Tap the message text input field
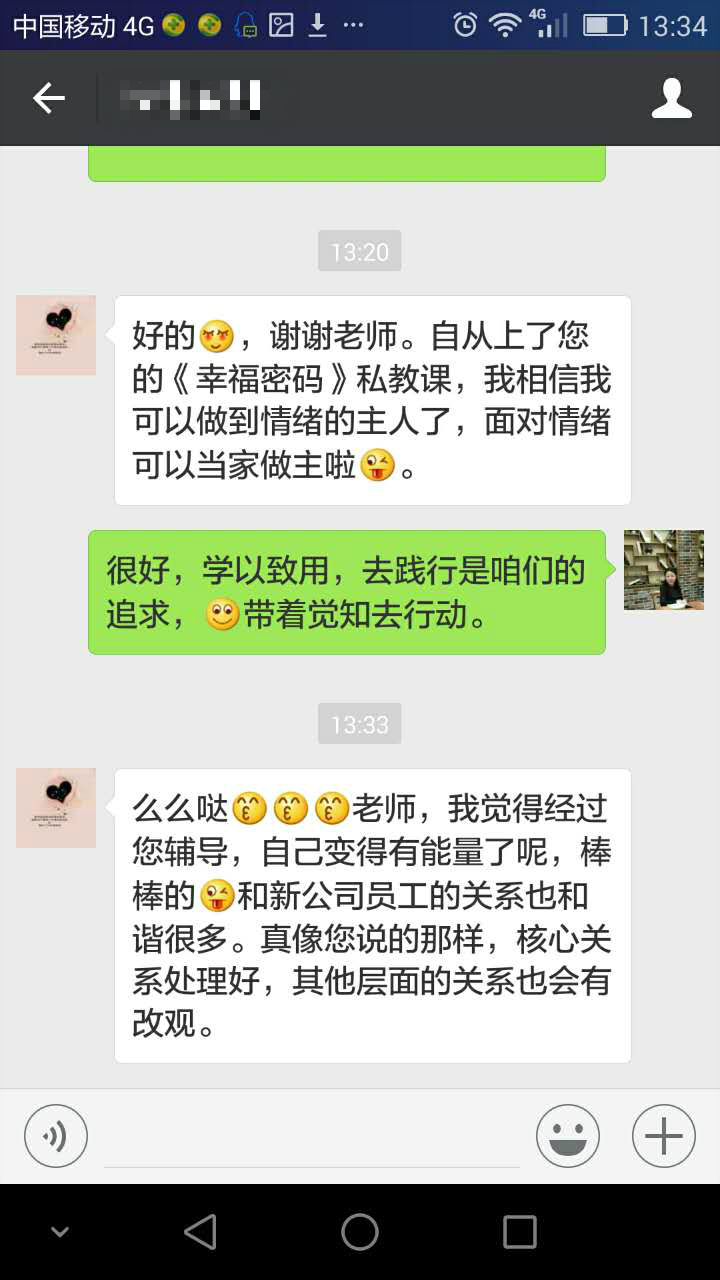The width and height of the screenshot is (720, 1280). point(312,1140)
